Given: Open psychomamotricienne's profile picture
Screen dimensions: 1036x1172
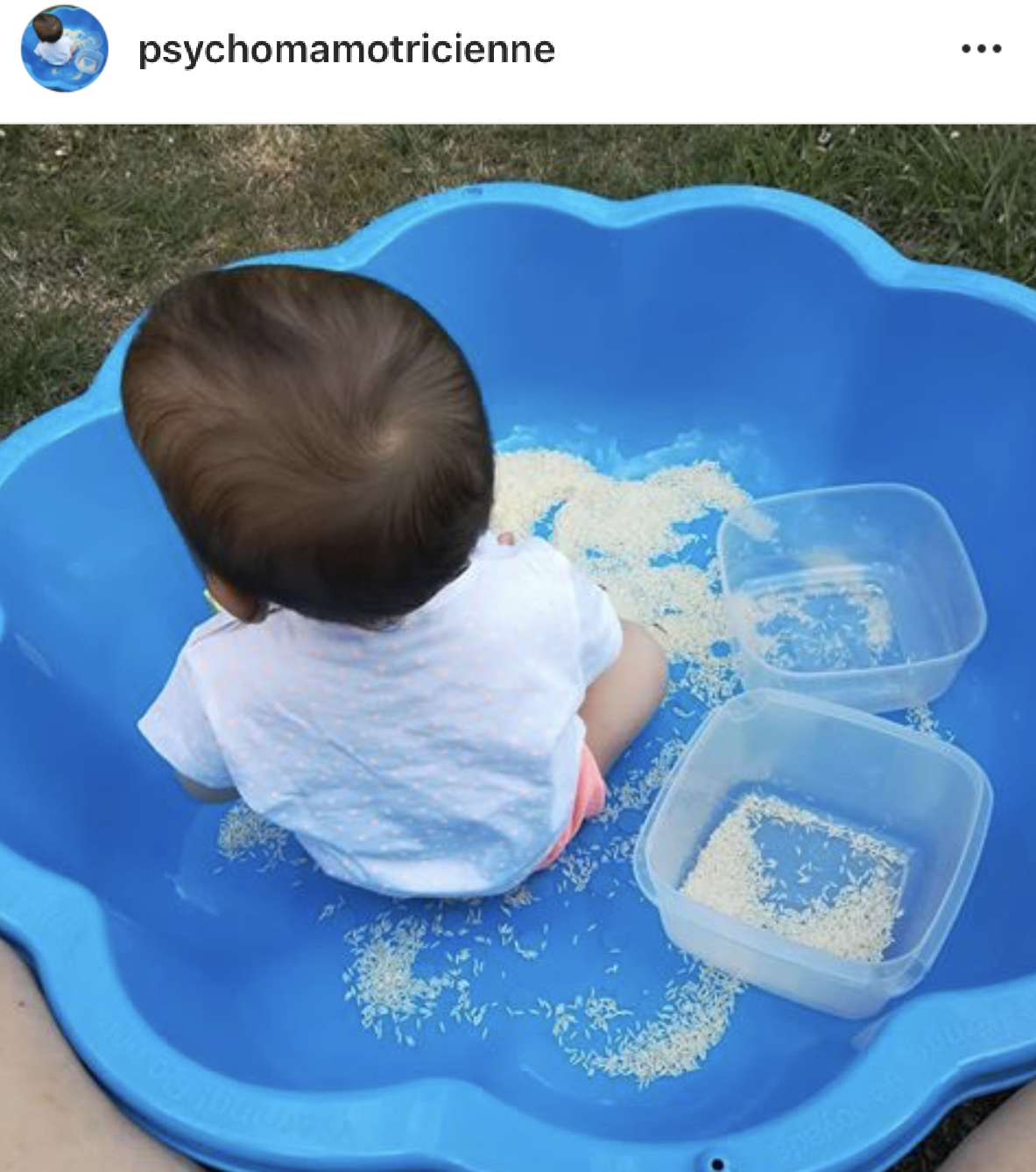Looking at the screenshot, I should [x=64, y=48].
